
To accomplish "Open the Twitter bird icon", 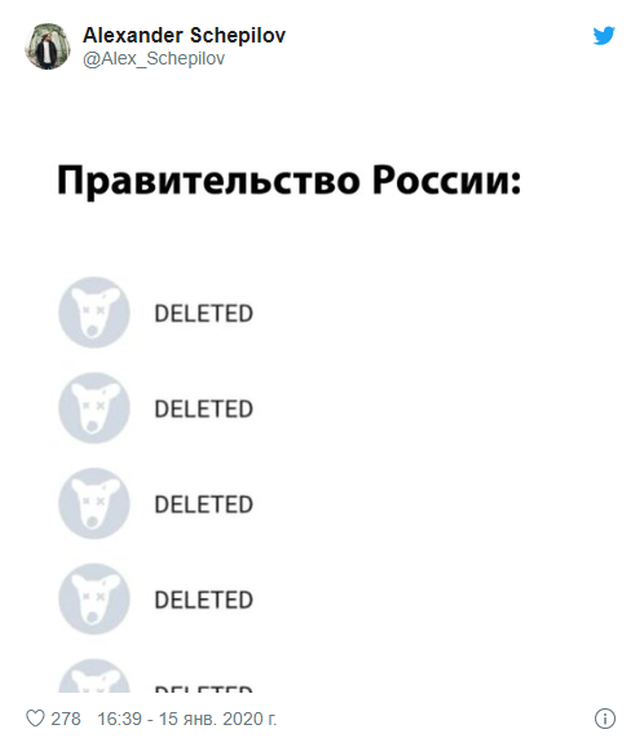I will [x=603, y=36].
